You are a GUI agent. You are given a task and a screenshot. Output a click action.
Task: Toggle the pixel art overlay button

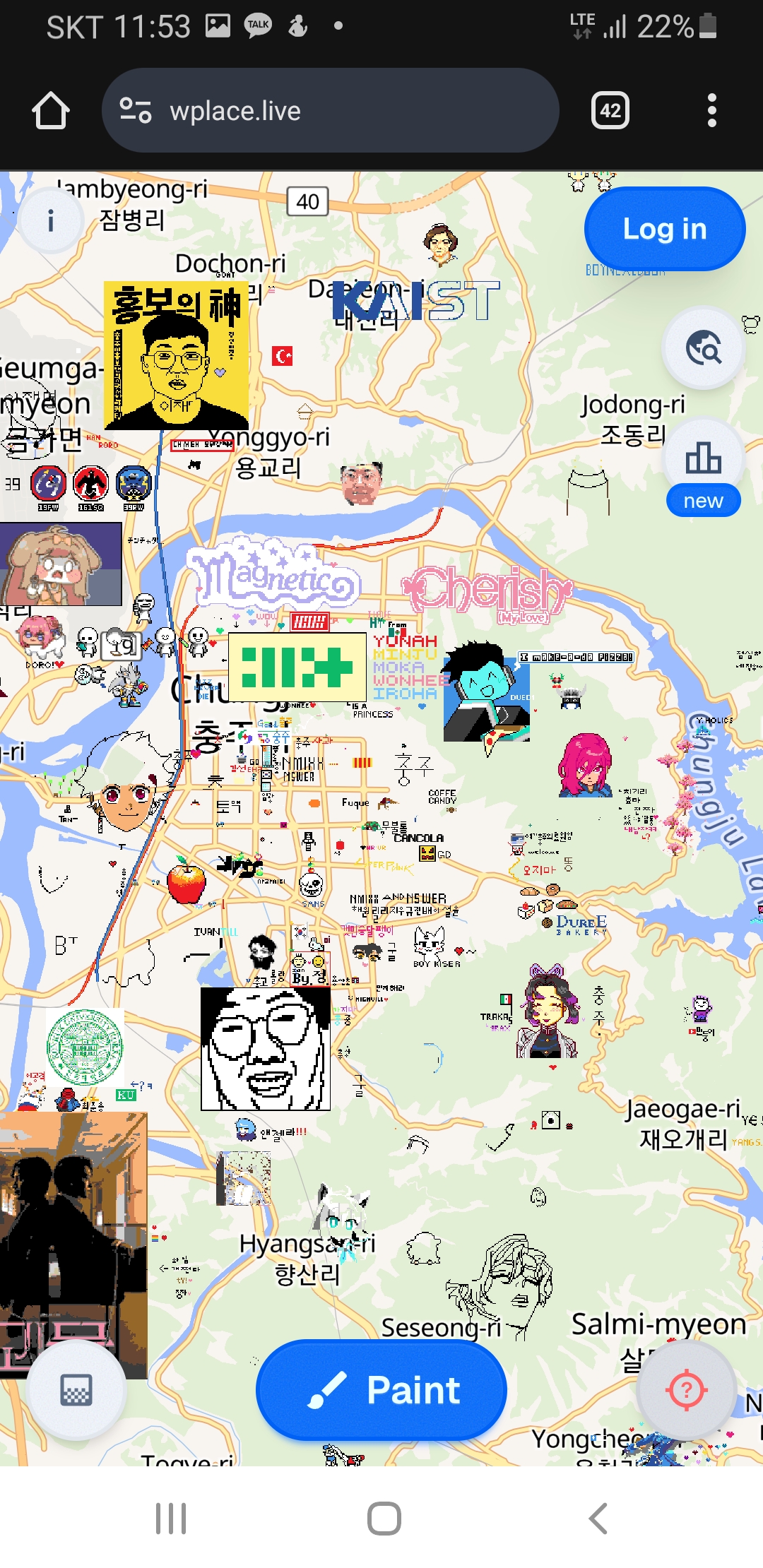coord(76,1390)
